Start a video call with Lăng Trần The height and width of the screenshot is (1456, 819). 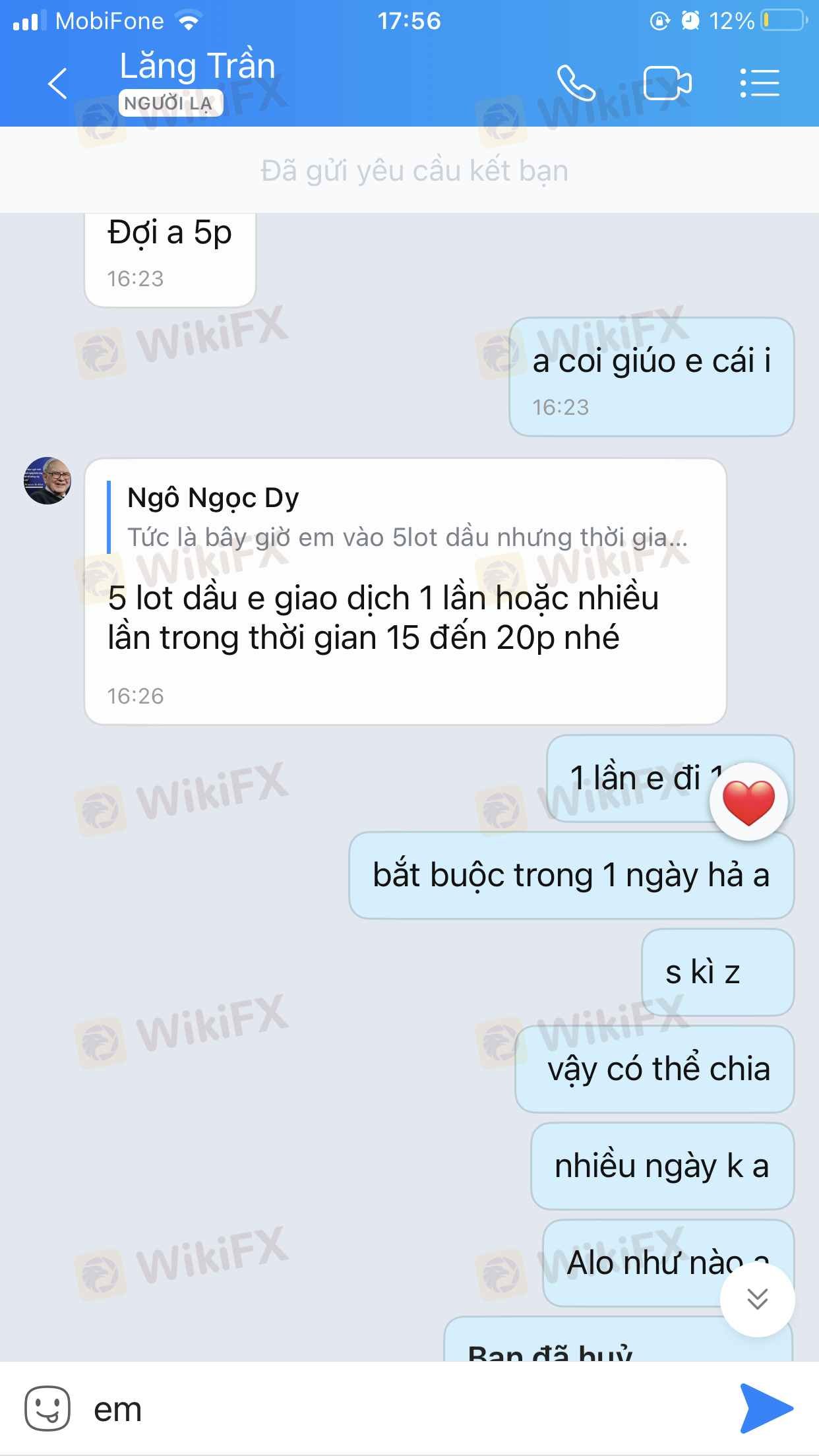point(667,83)
